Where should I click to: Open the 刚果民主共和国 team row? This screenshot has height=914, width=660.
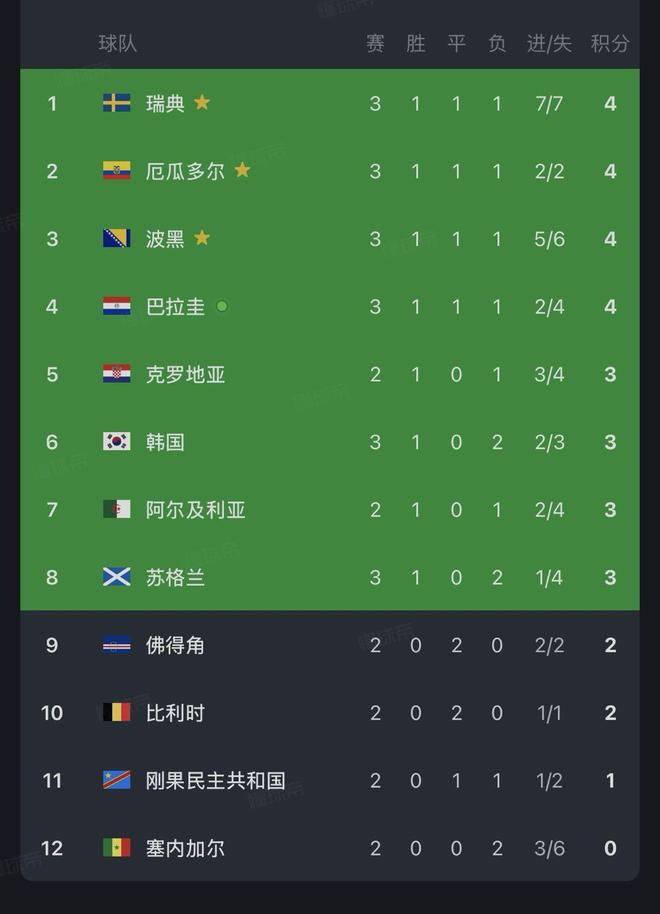(x=330, y=780)
